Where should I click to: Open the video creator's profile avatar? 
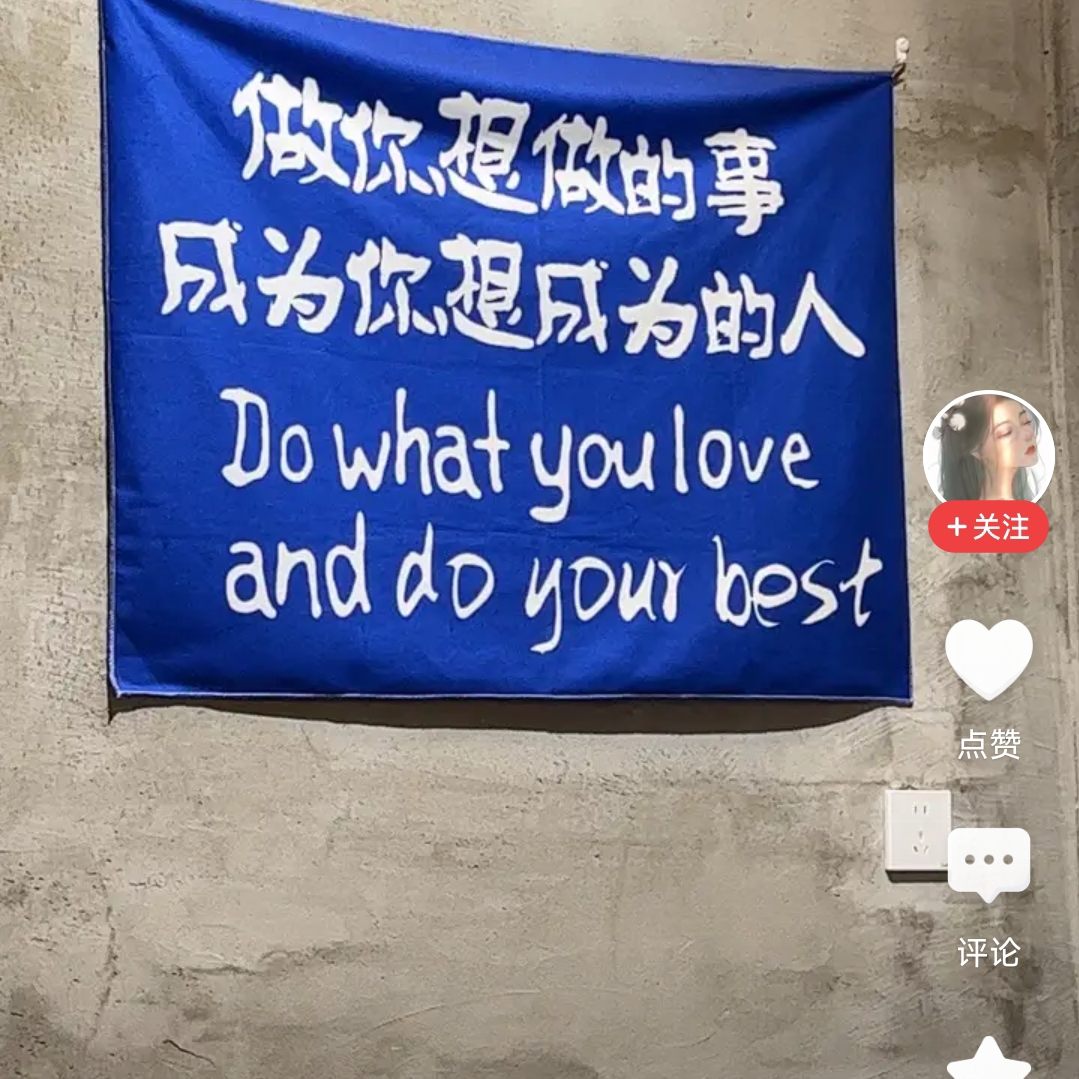988,452
